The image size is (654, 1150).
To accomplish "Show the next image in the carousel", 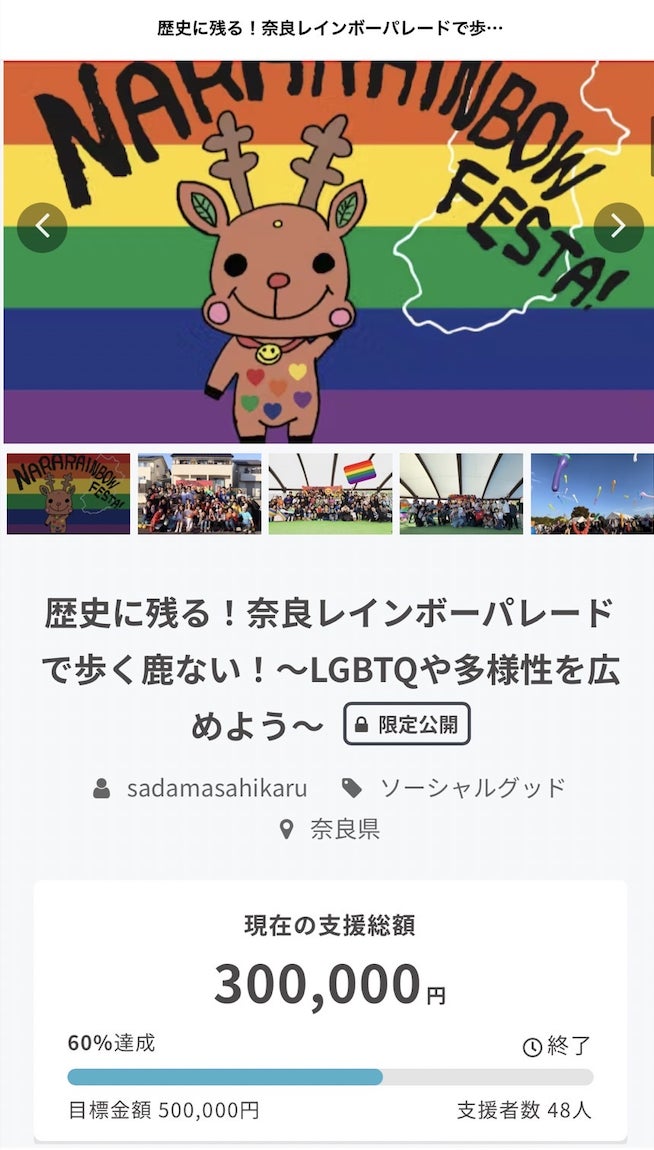I will click(x=618, y=227).
